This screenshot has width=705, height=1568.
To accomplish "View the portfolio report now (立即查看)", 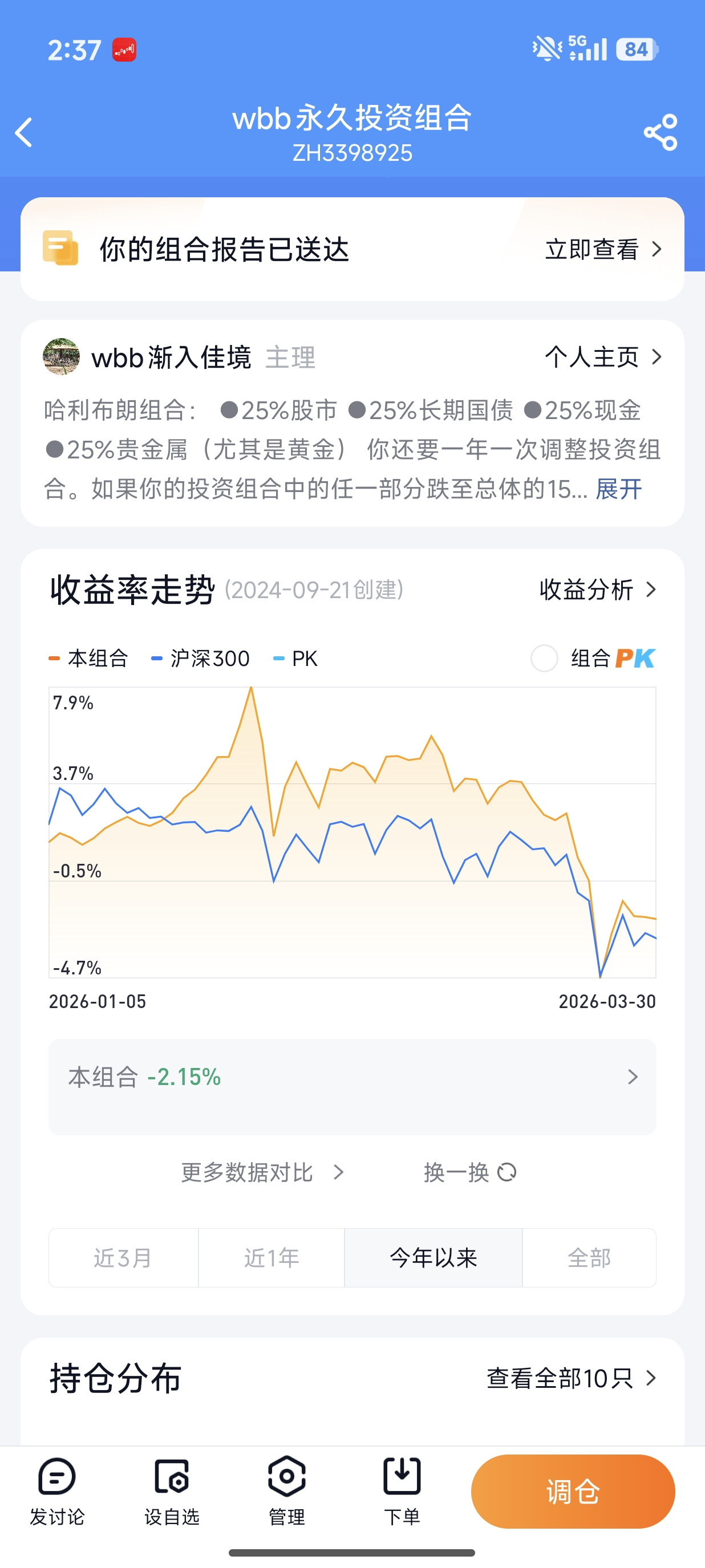I will [602, 250].
